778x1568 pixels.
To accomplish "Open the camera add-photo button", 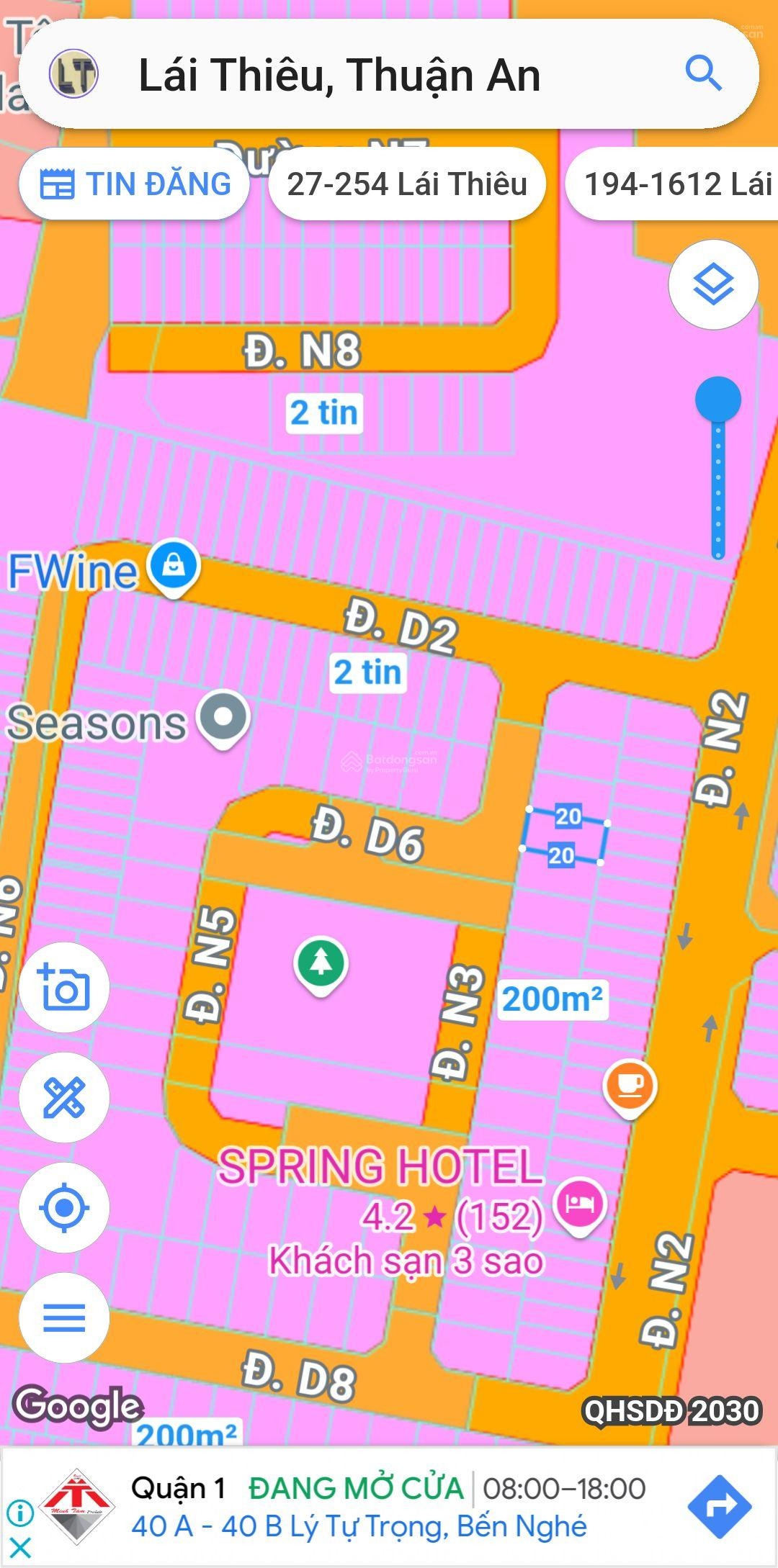I will 64,988.
